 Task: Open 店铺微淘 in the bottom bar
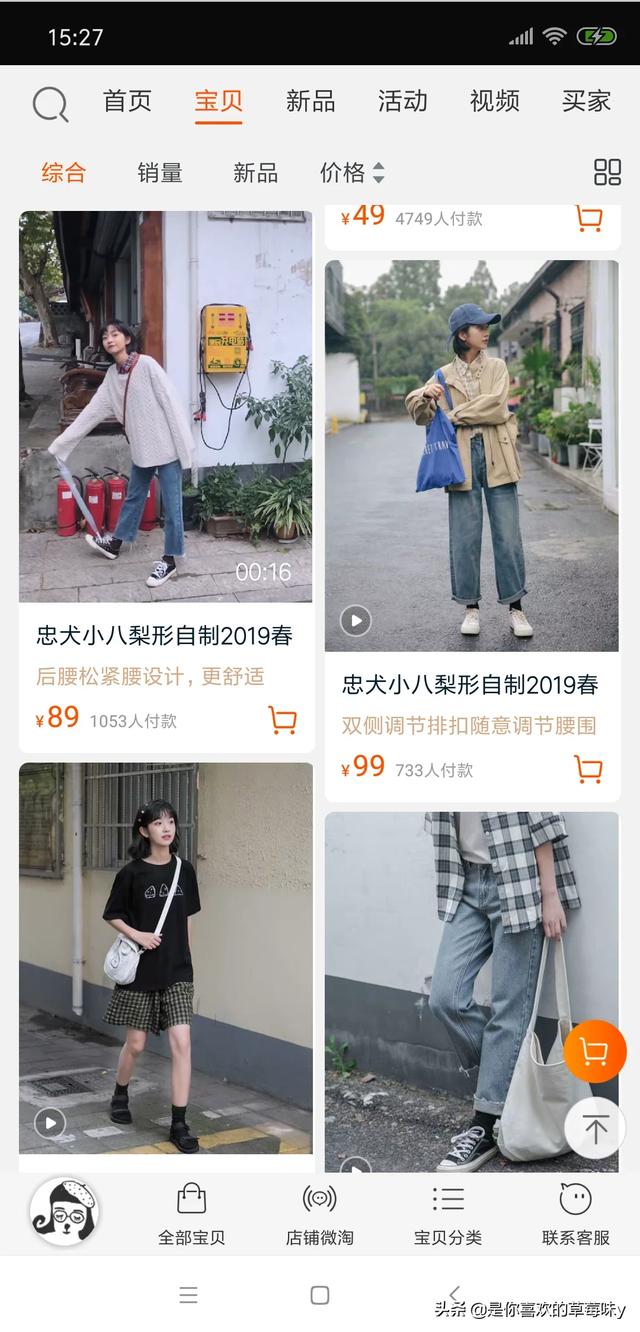coord(320,1213)
